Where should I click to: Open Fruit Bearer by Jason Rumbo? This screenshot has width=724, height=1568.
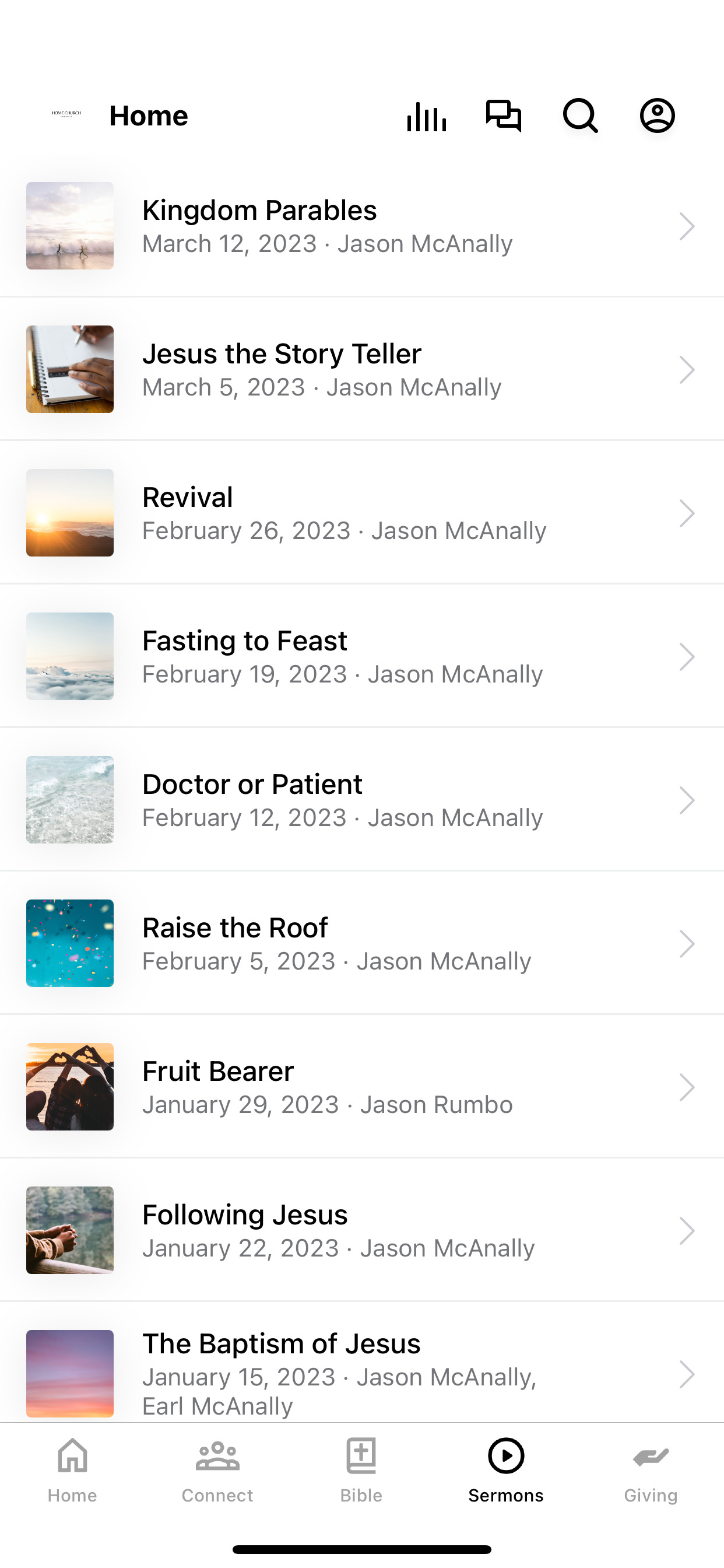pyautogui.click(x=362, y=1087)
